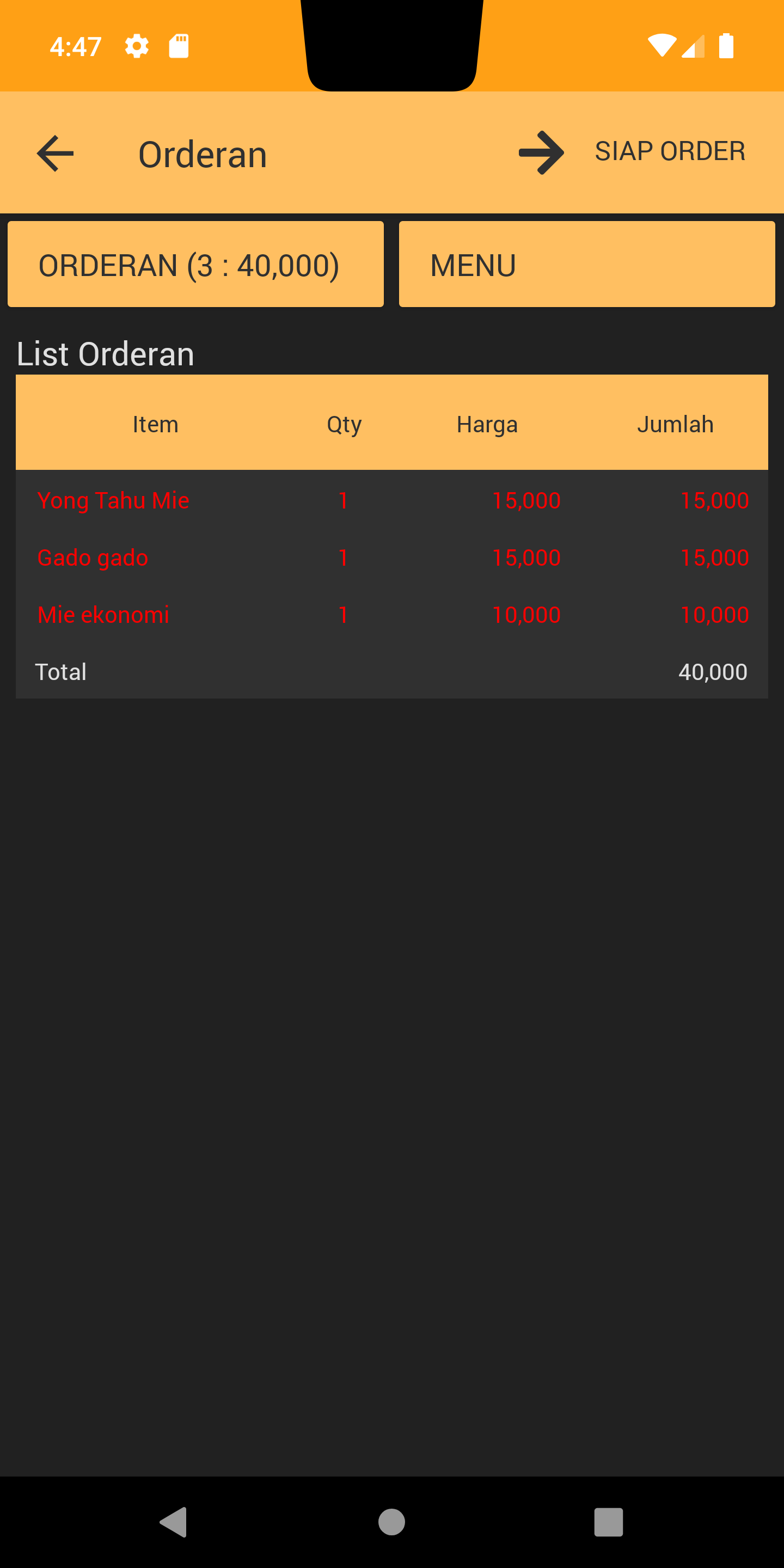Tap the system home button
Viewport: 784px width, 1568px height.
click(391, 1522)
